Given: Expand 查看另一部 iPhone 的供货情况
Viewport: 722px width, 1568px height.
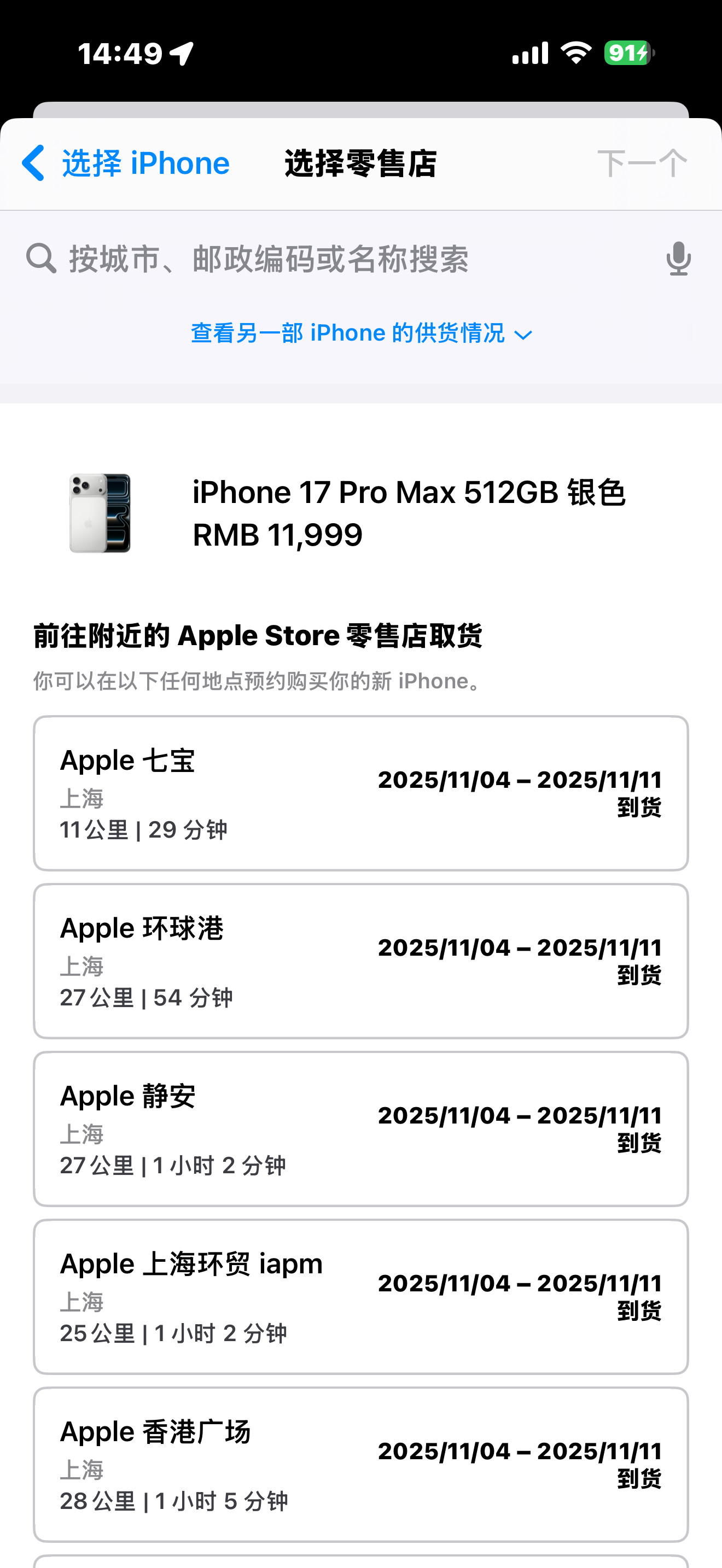Looking at the screenshot, I should click(x=361, y=334).
